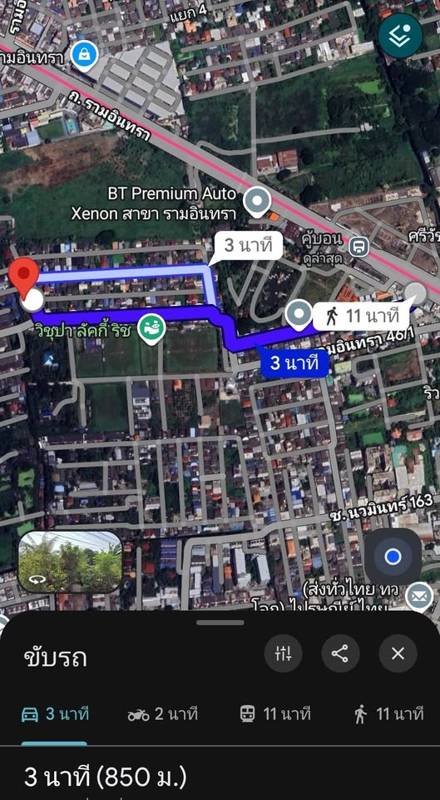Tap the red destination pin
This screenshot has height=800, width=440.
[23, 279]
